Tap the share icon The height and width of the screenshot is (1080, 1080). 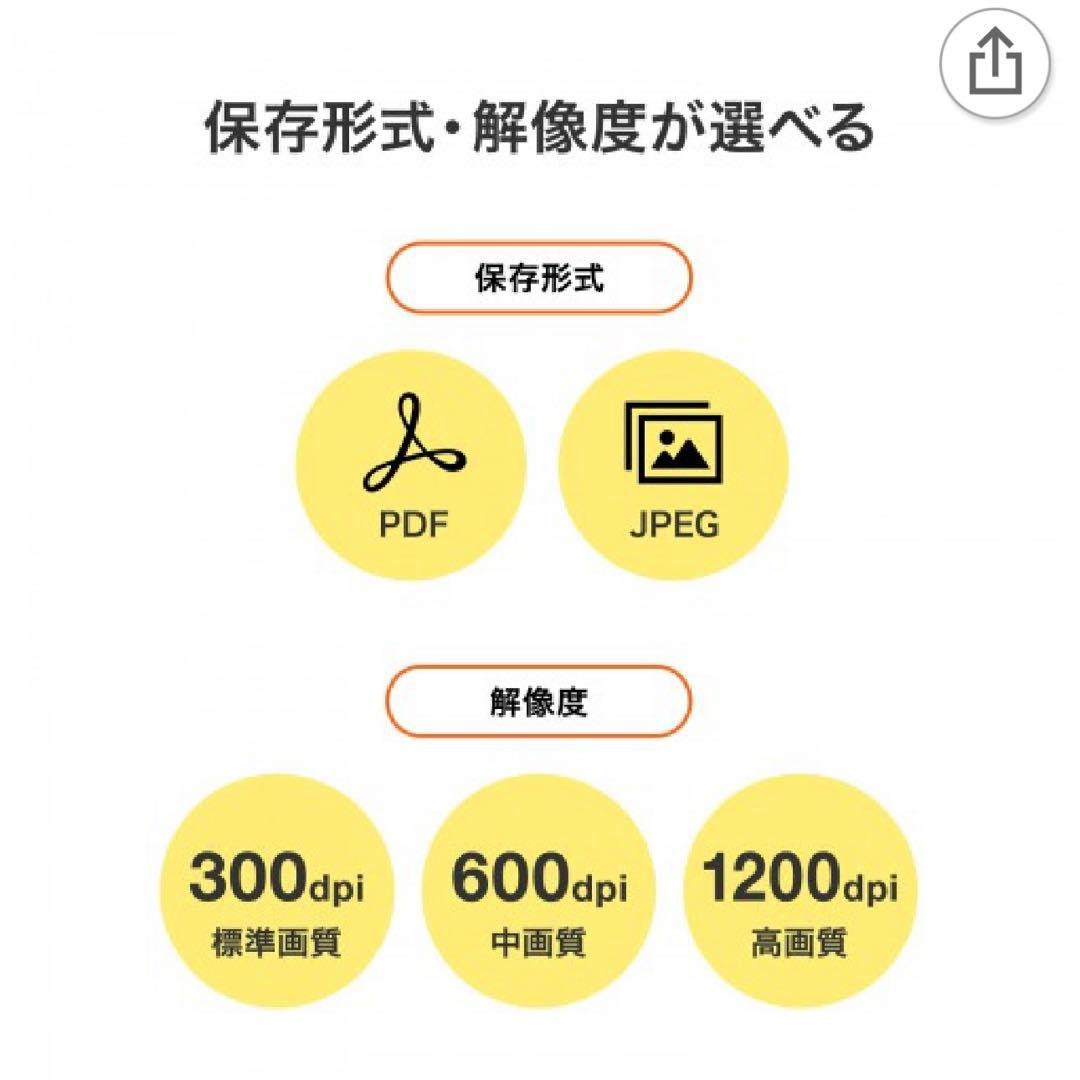(x=995, y=65)
